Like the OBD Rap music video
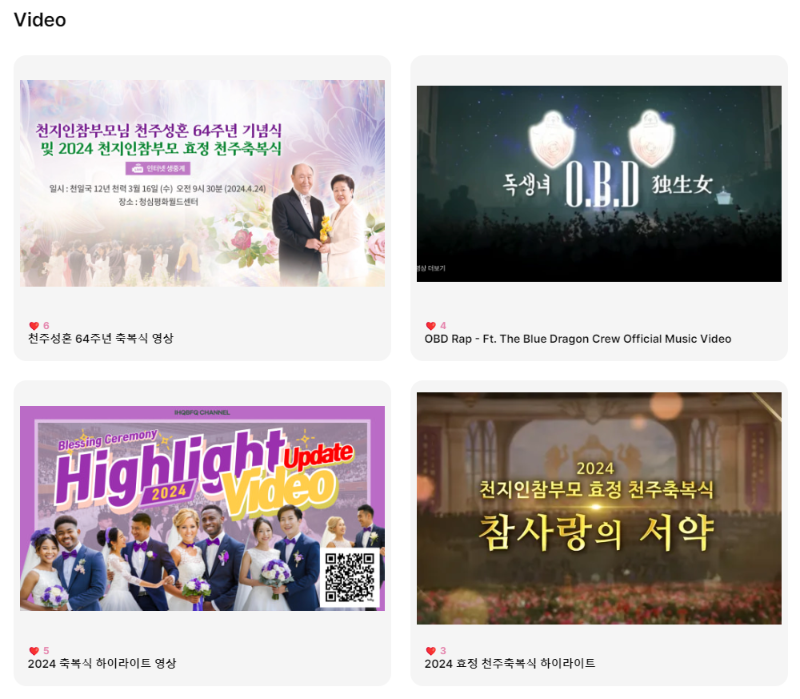 (431, 326)
